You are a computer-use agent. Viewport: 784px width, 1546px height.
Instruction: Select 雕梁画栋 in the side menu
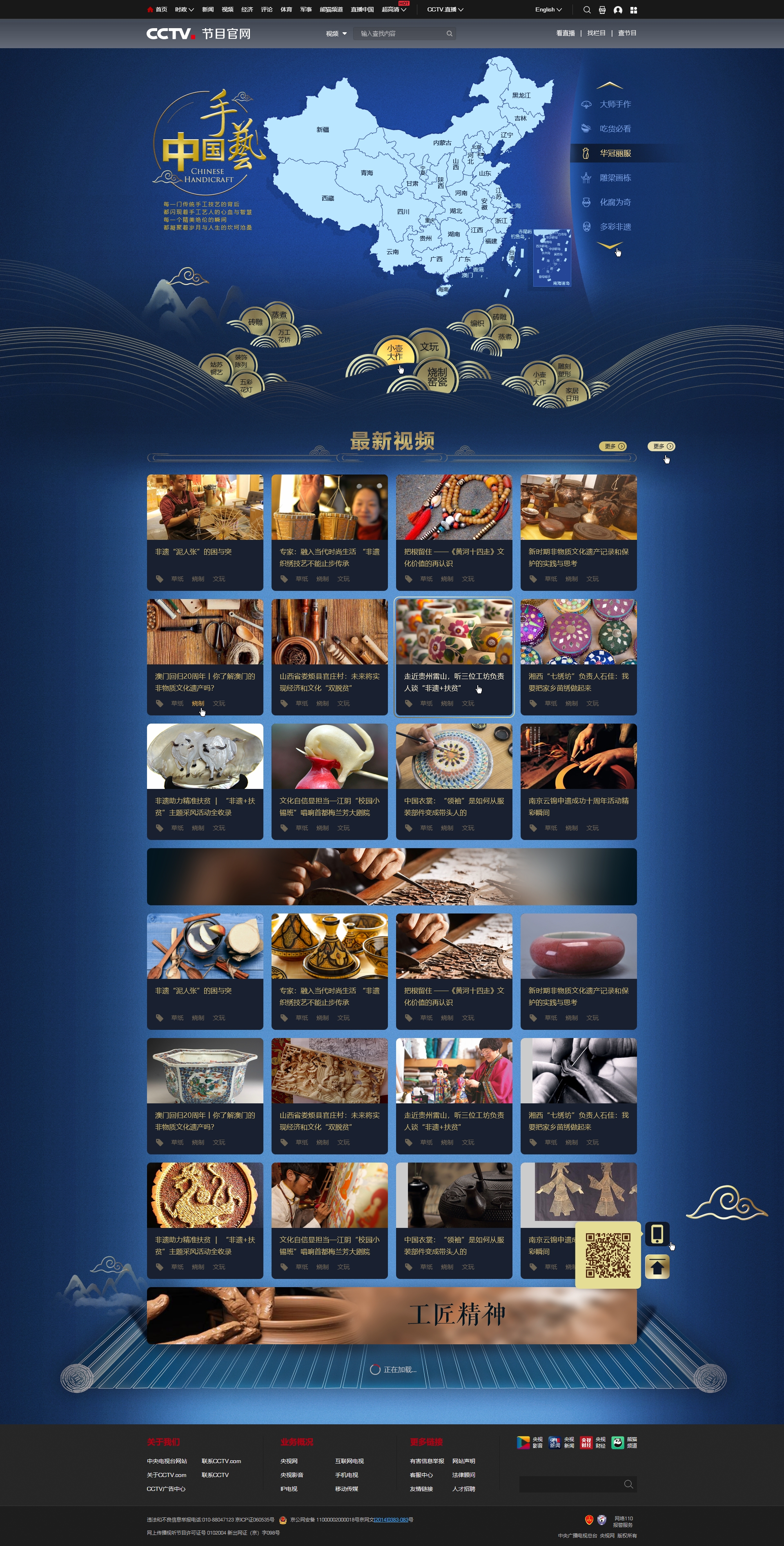615,178
